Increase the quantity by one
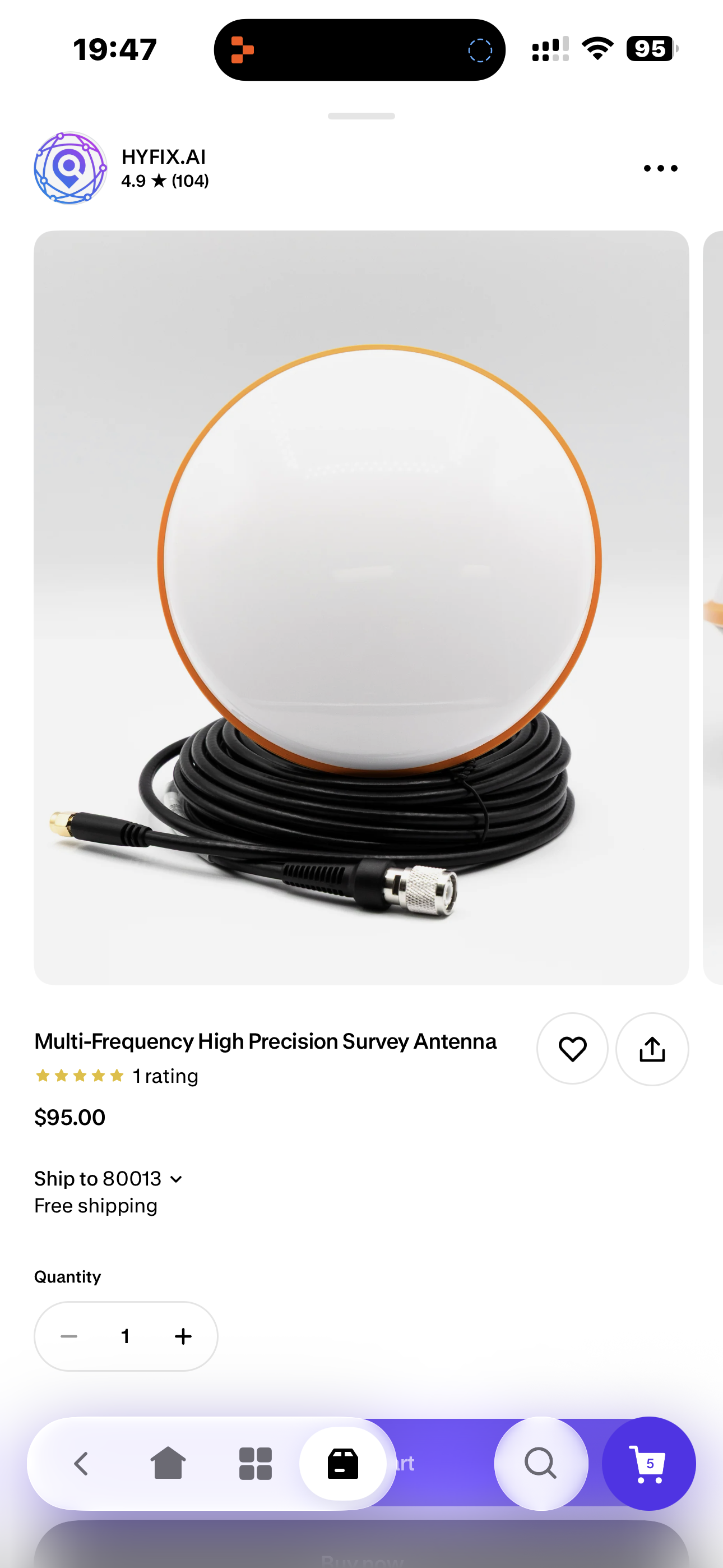 183,1336
